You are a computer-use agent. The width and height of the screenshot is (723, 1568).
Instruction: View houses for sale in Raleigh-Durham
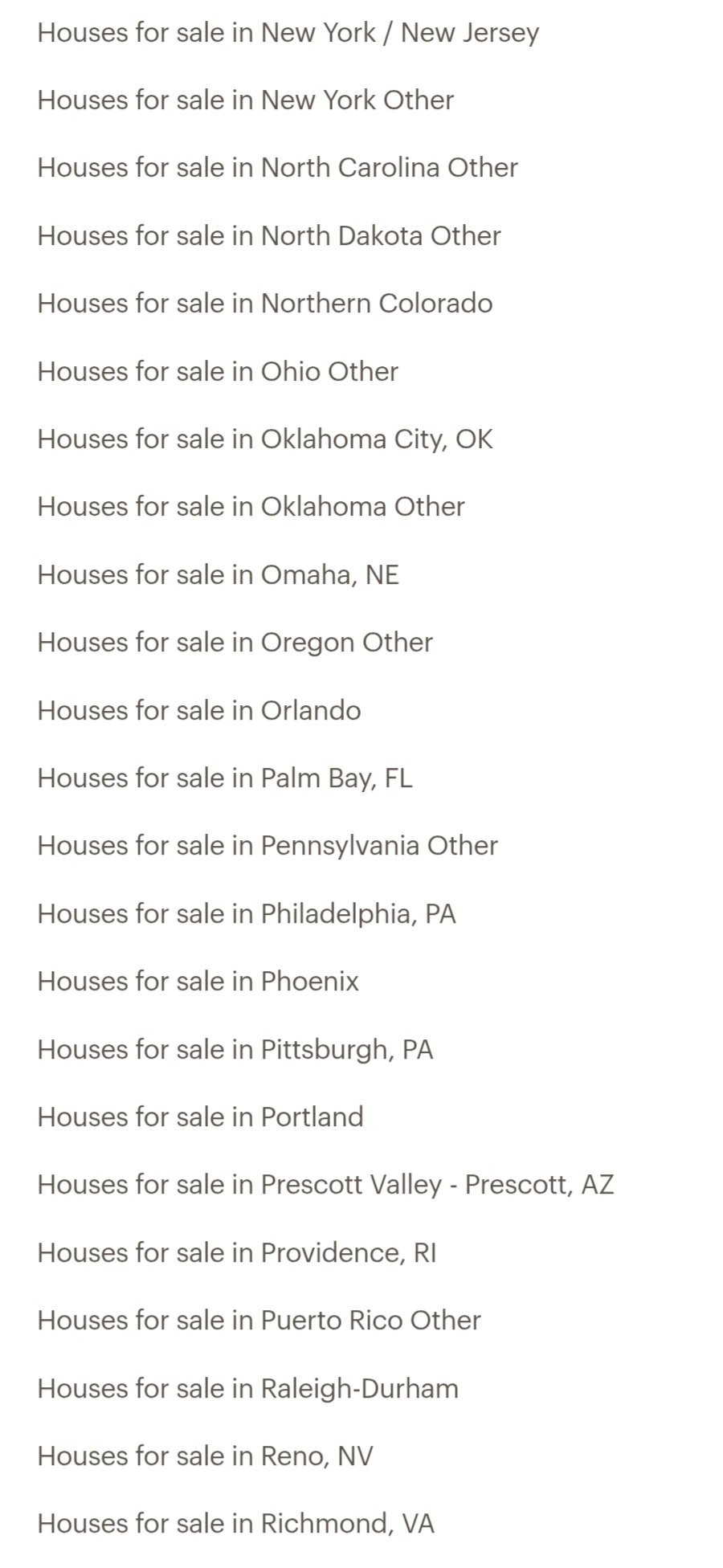(x=247, y=1389)
